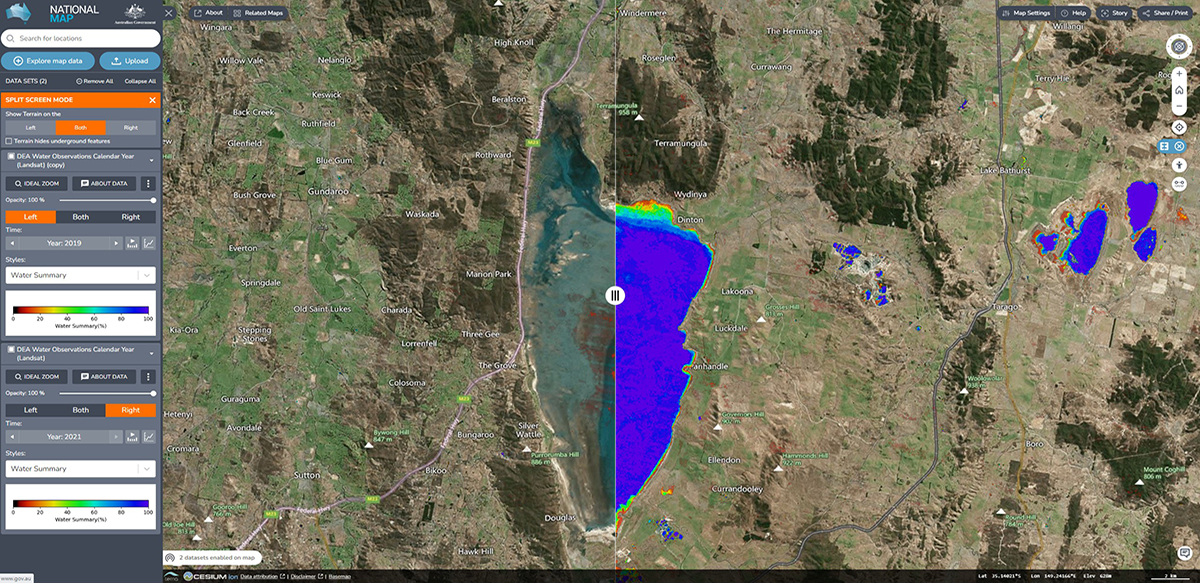Zoom out on the map
Image resolution: width=1200 pixels, height=583 pixels.
click(1179, 105)
